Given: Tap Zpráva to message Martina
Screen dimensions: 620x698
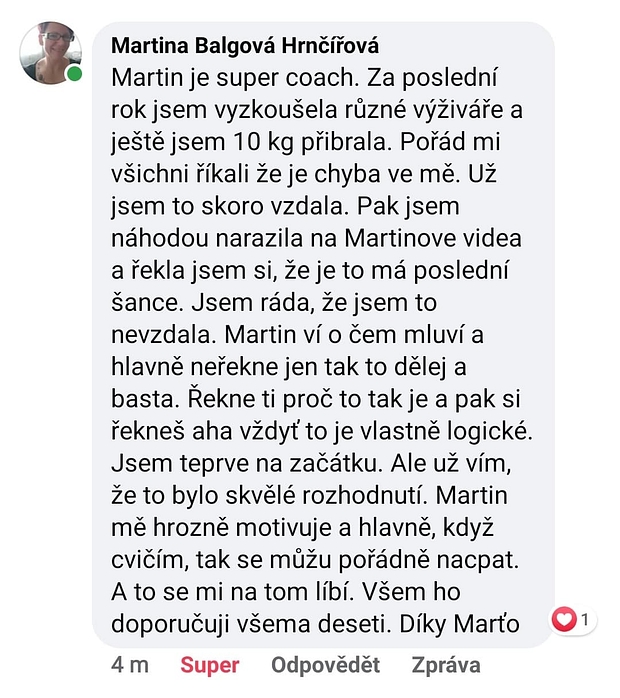Looking at the screenshot, I should pyautogui.click(x=446, y=666).
